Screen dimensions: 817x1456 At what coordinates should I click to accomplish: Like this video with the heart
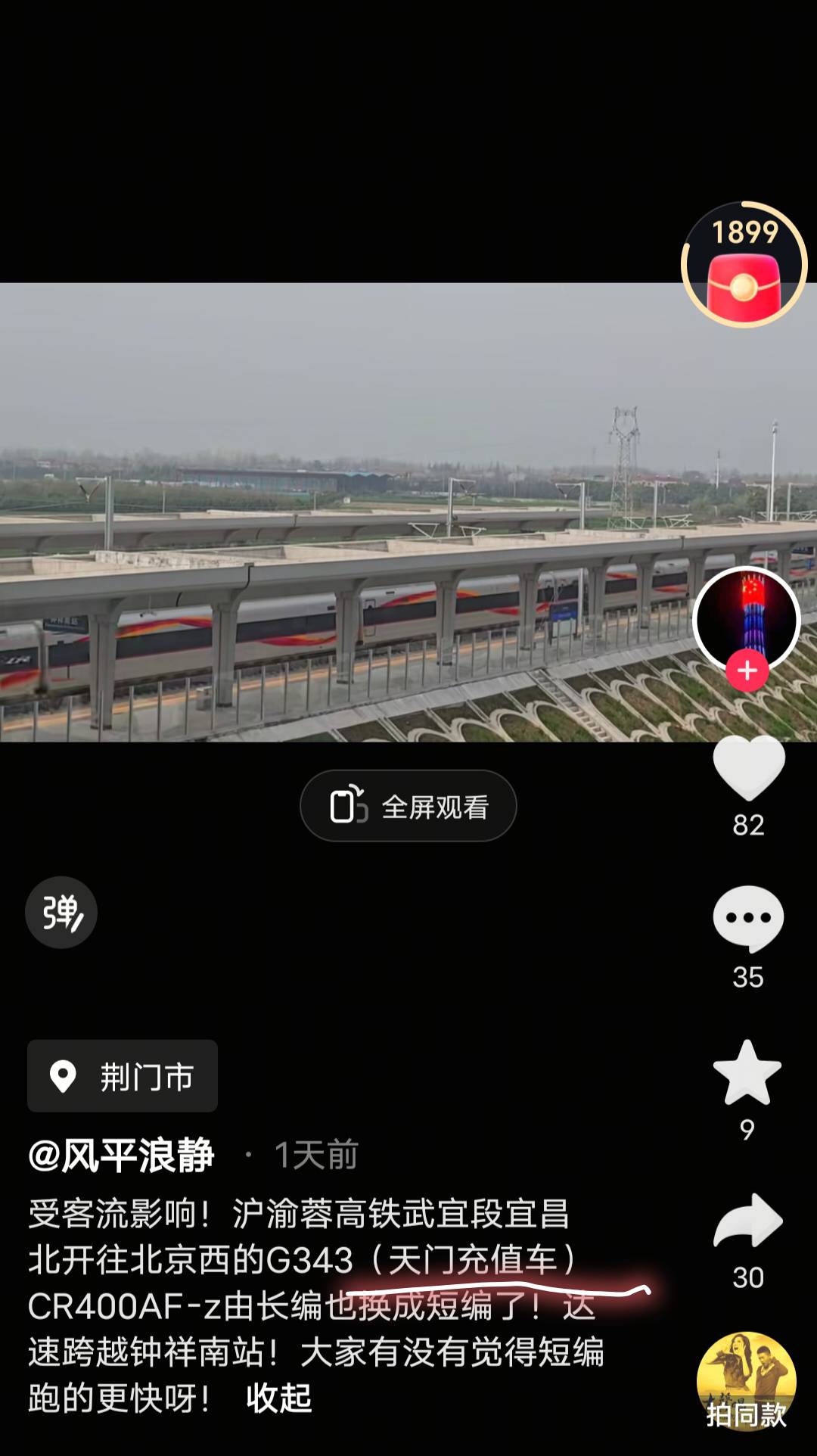coord(748,769)
